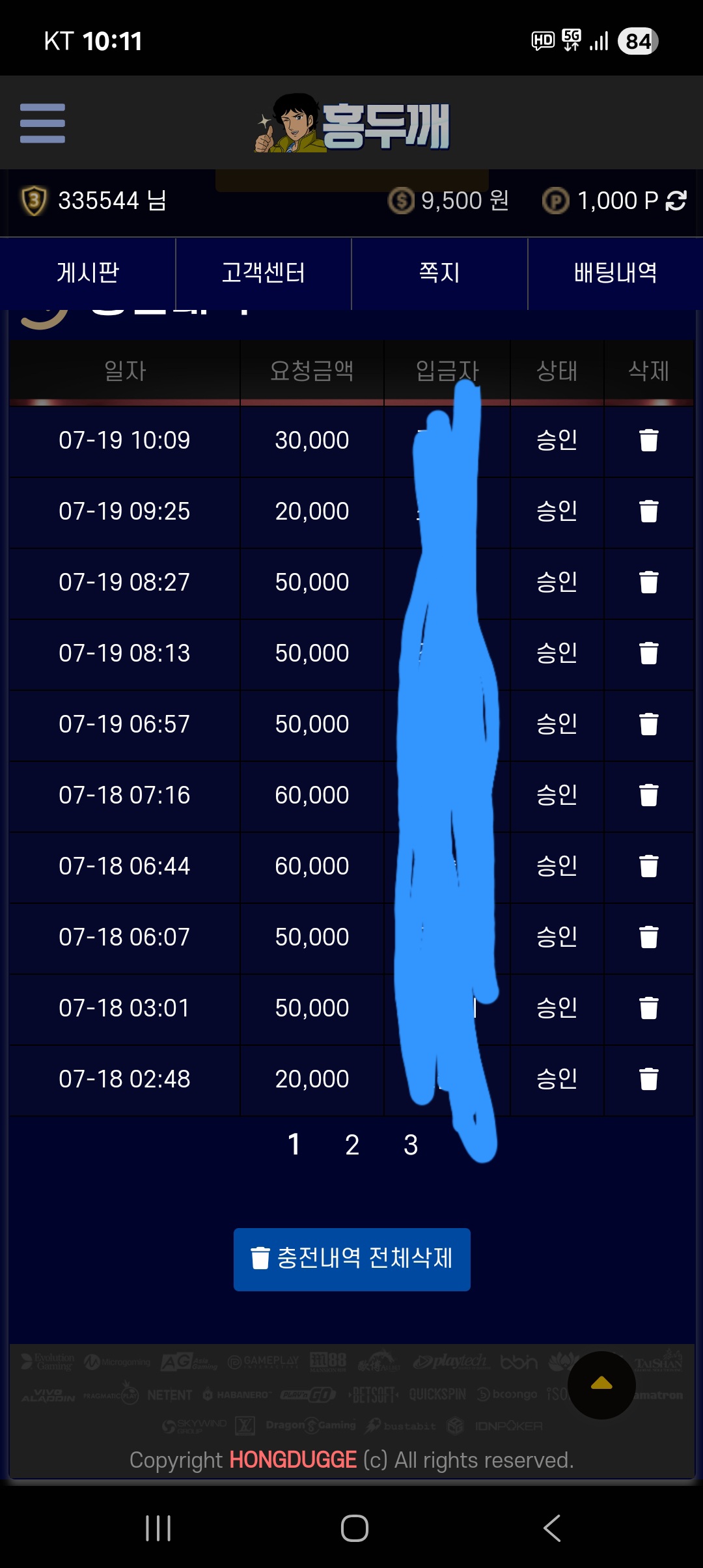Remove the 07-19 08:27 record
This screenshot has width=703, height=1568.
[x=649, y=582]
